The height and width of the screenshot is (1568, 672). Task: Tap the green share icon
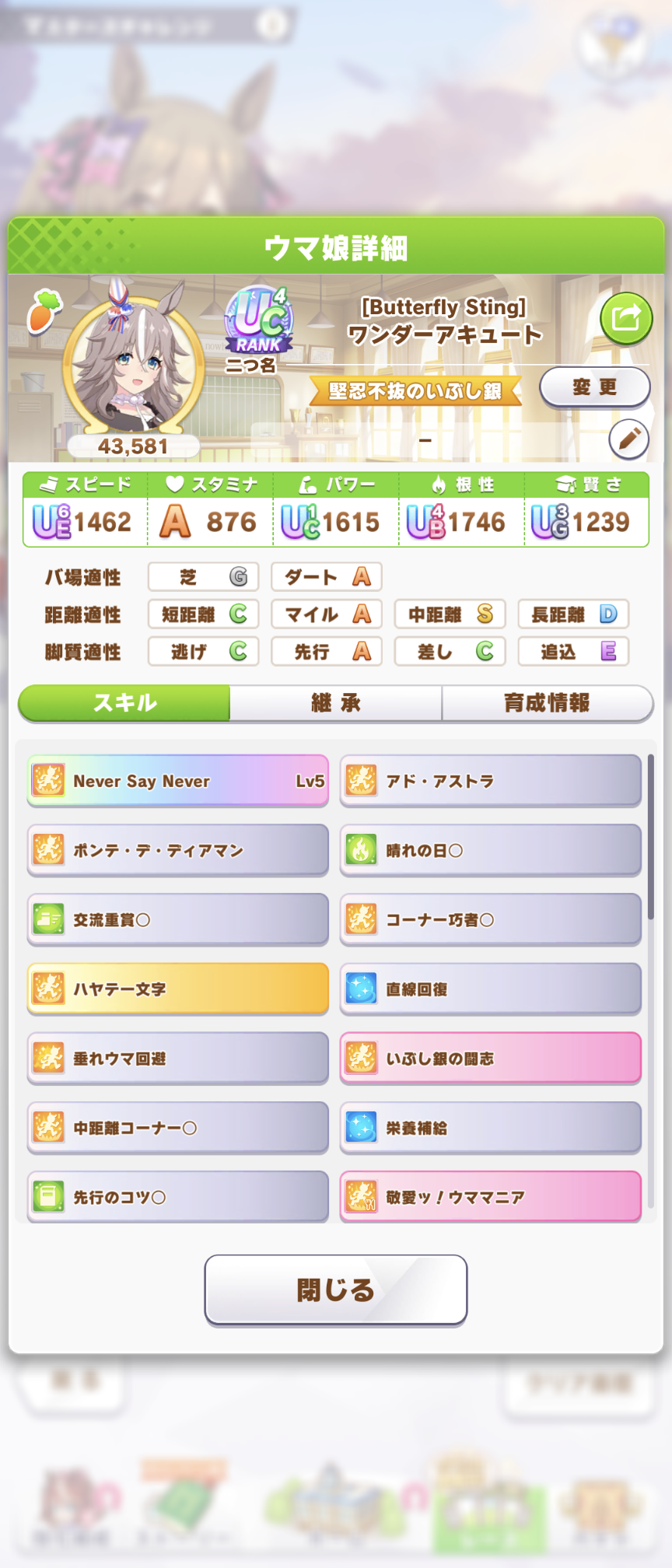(x=625, y=318)
